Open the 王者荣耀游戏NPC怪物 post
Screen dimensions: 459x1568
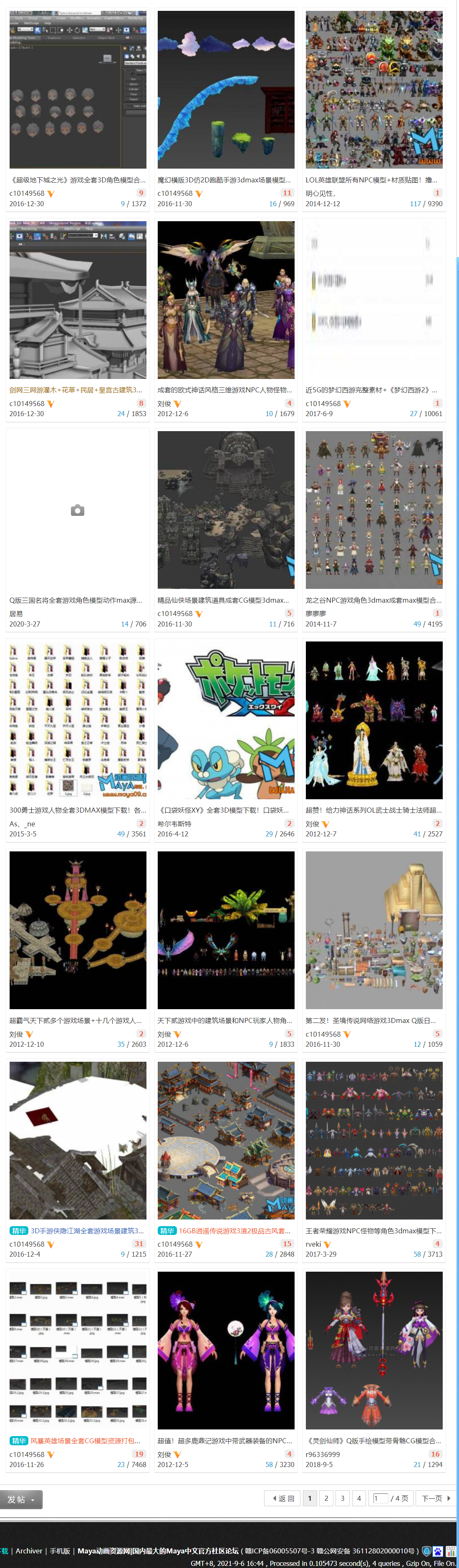[x=373, y=1230]
